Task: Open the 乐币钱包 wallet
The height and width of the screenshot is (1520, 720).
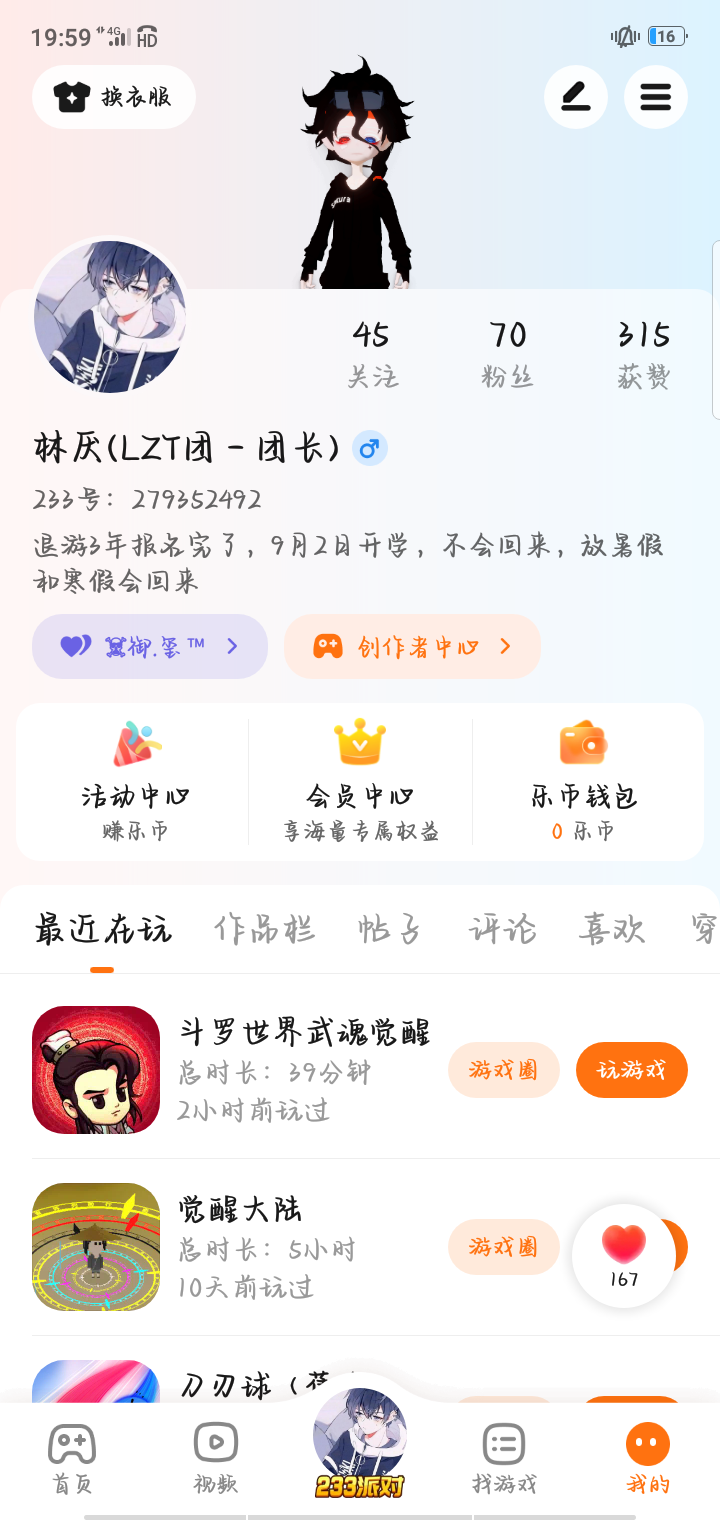Action: [584, 782]
